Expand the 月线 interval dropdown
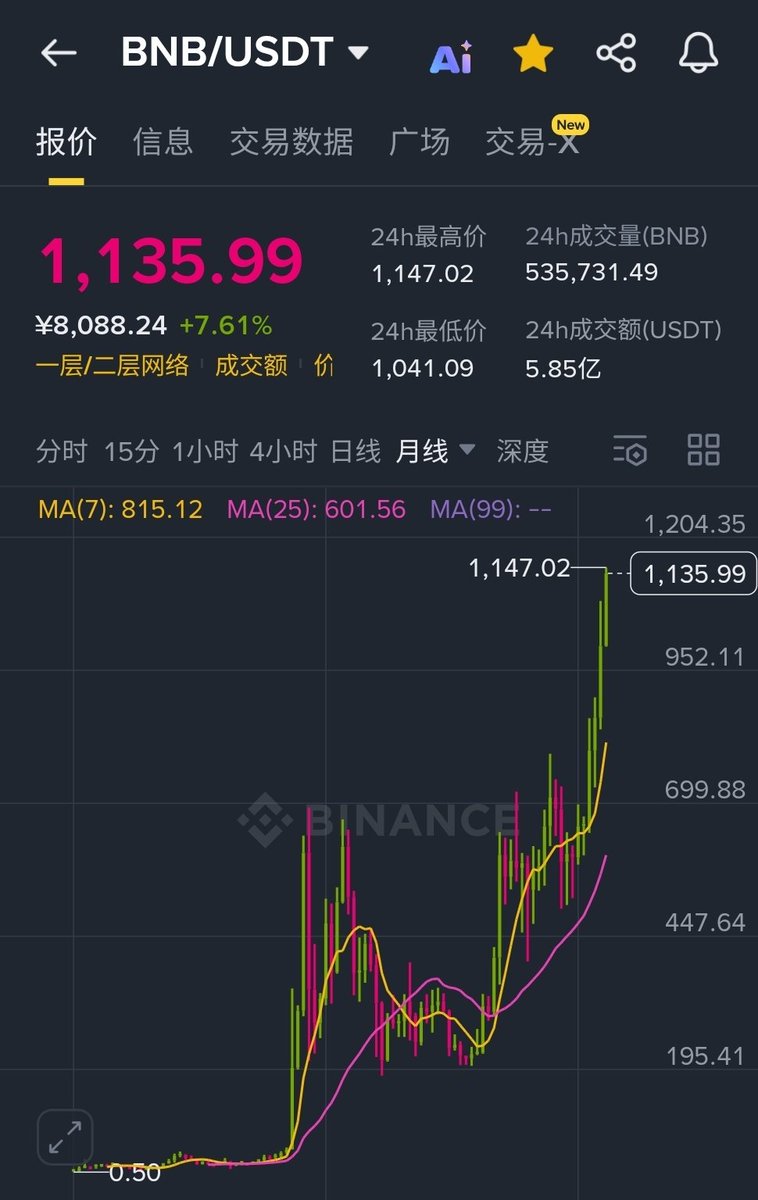 click(x=435, y=451)
